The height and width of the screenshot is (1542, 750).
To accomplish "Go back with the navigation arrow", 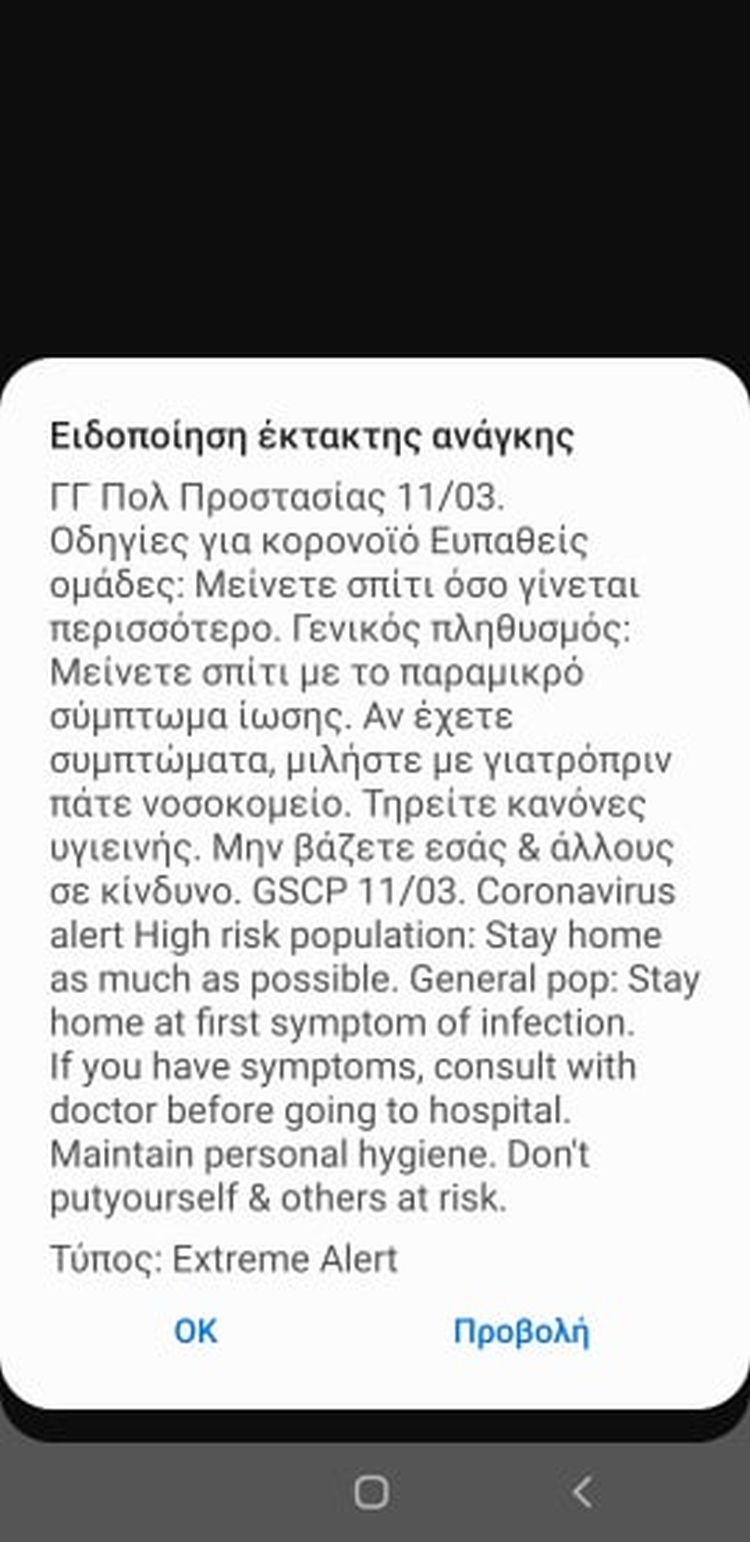I will tap(582, 1493).
